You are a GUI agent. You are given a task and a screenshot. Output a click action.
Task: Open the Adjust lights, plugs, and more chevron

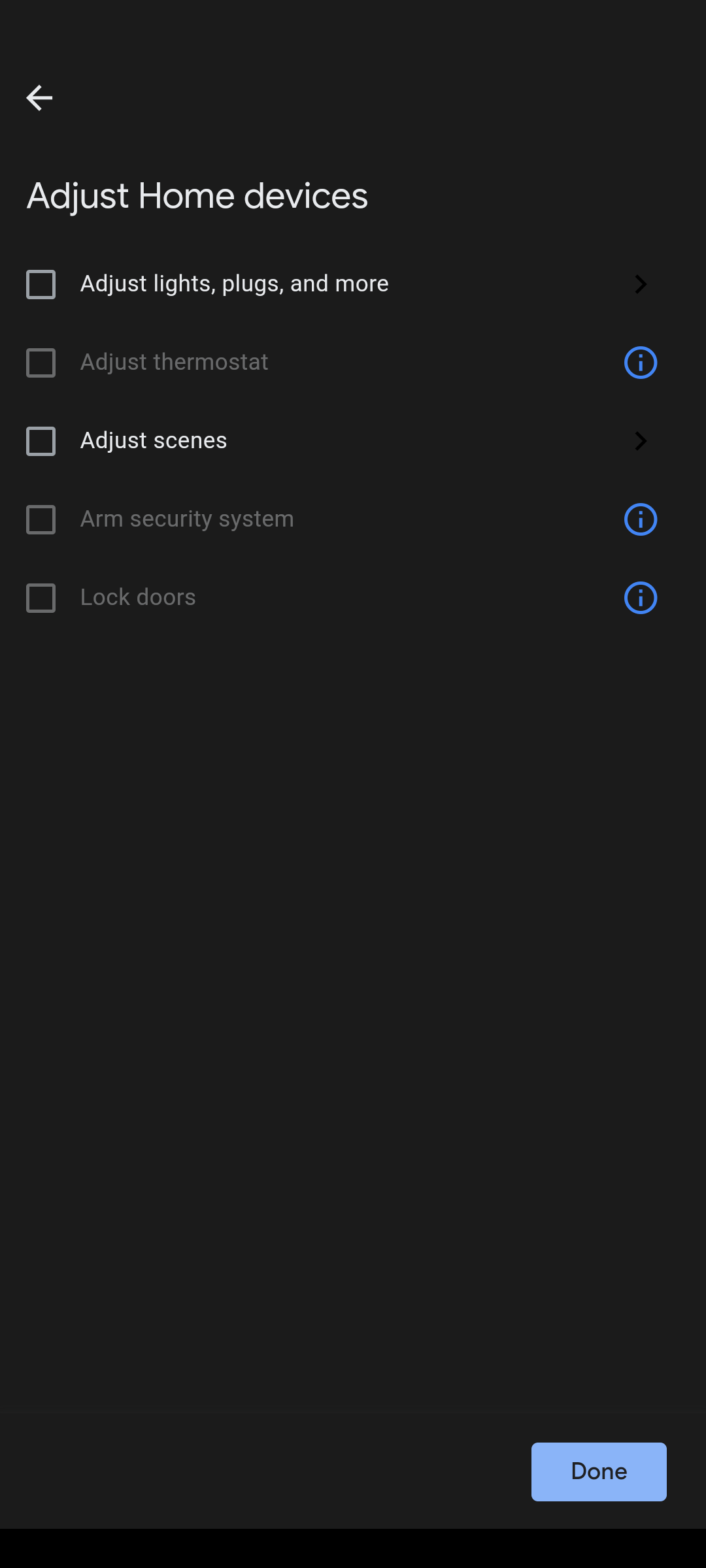(641, 284)
